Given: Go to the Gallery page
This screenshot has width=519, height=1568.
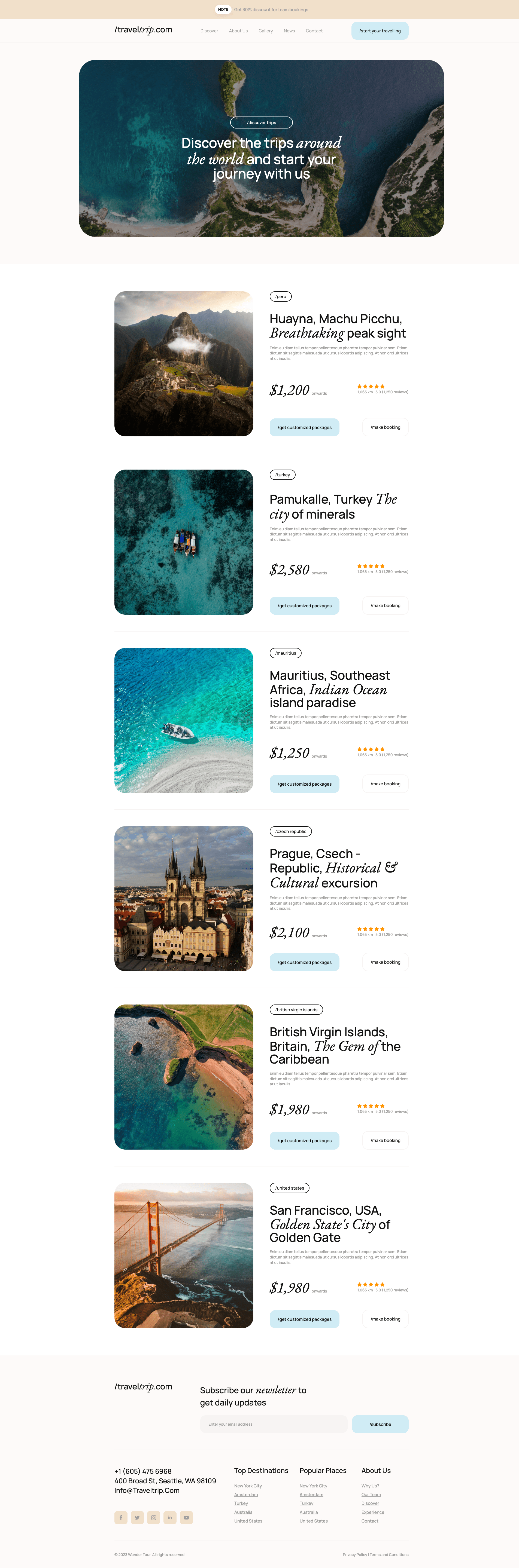Looking at the screenshot, I should tap(266, 31).
